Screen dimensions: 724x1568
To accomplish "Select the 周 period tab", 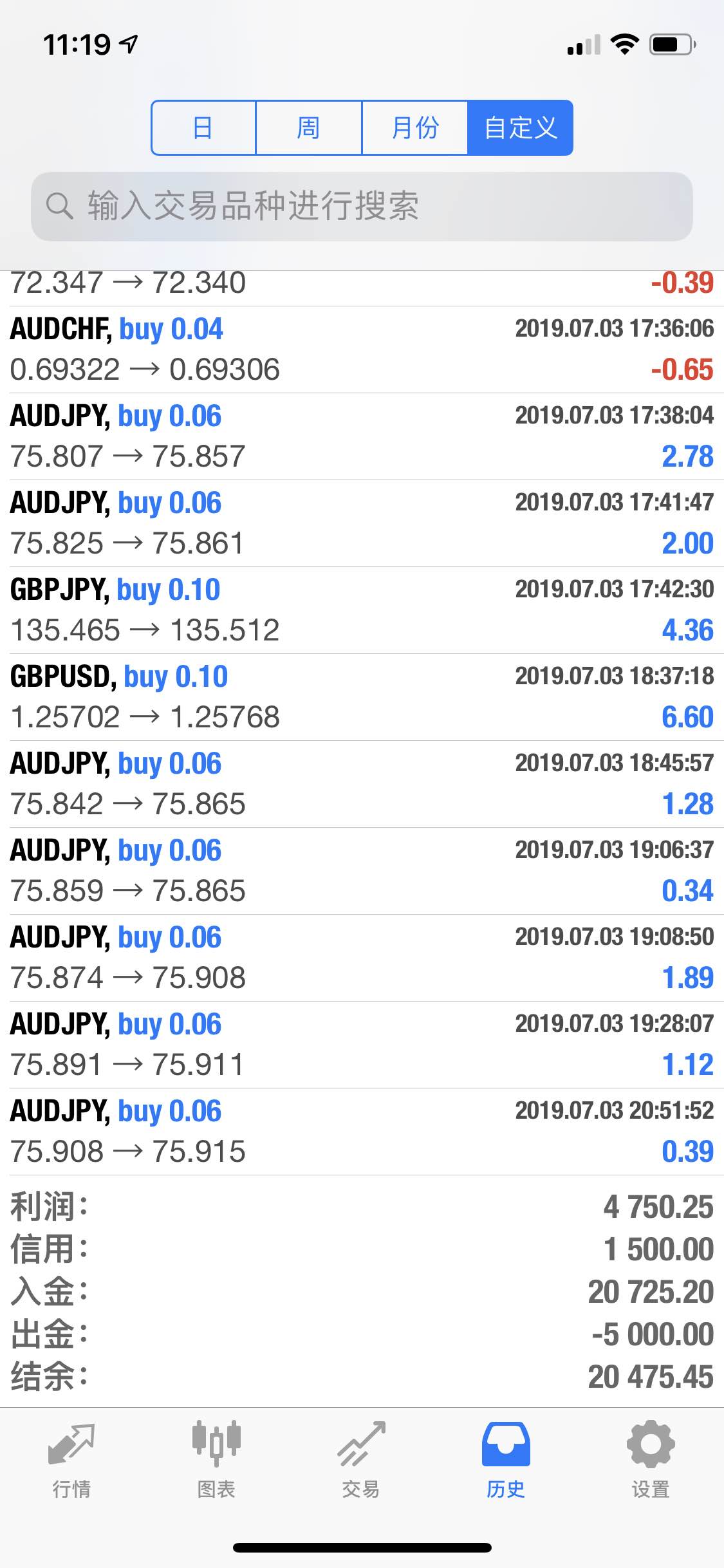I will 309,127.
